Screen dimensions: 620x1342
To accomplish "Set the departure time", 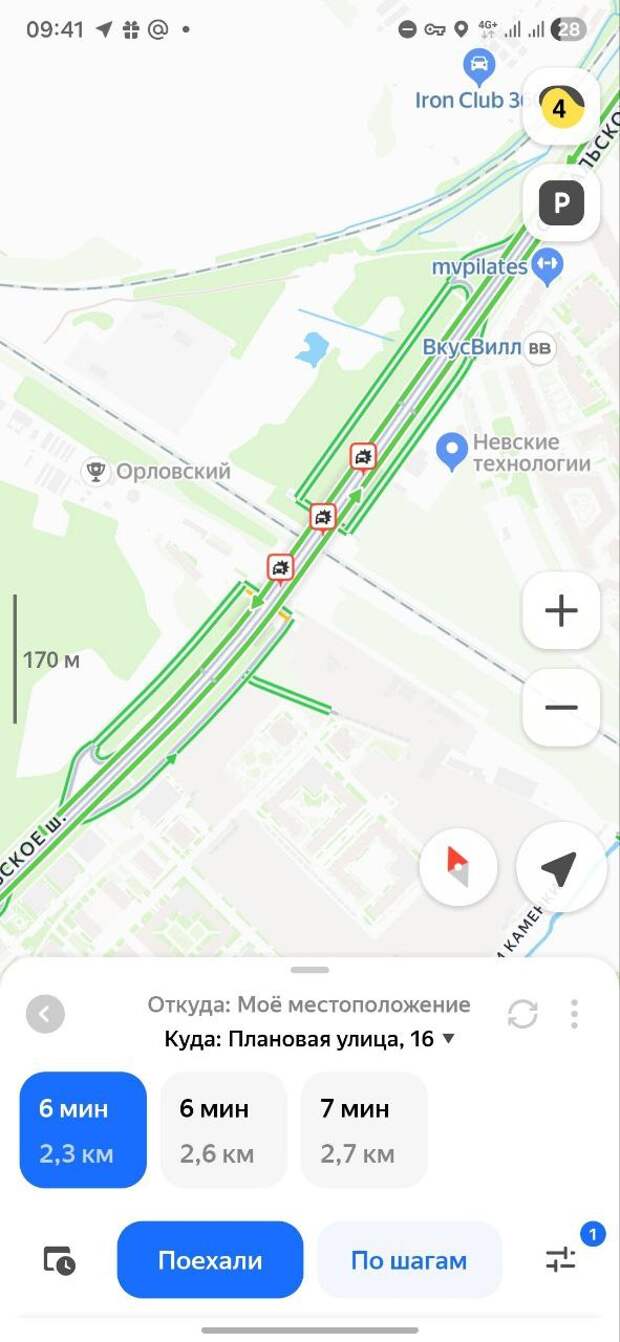I will tap(59, 1260).
